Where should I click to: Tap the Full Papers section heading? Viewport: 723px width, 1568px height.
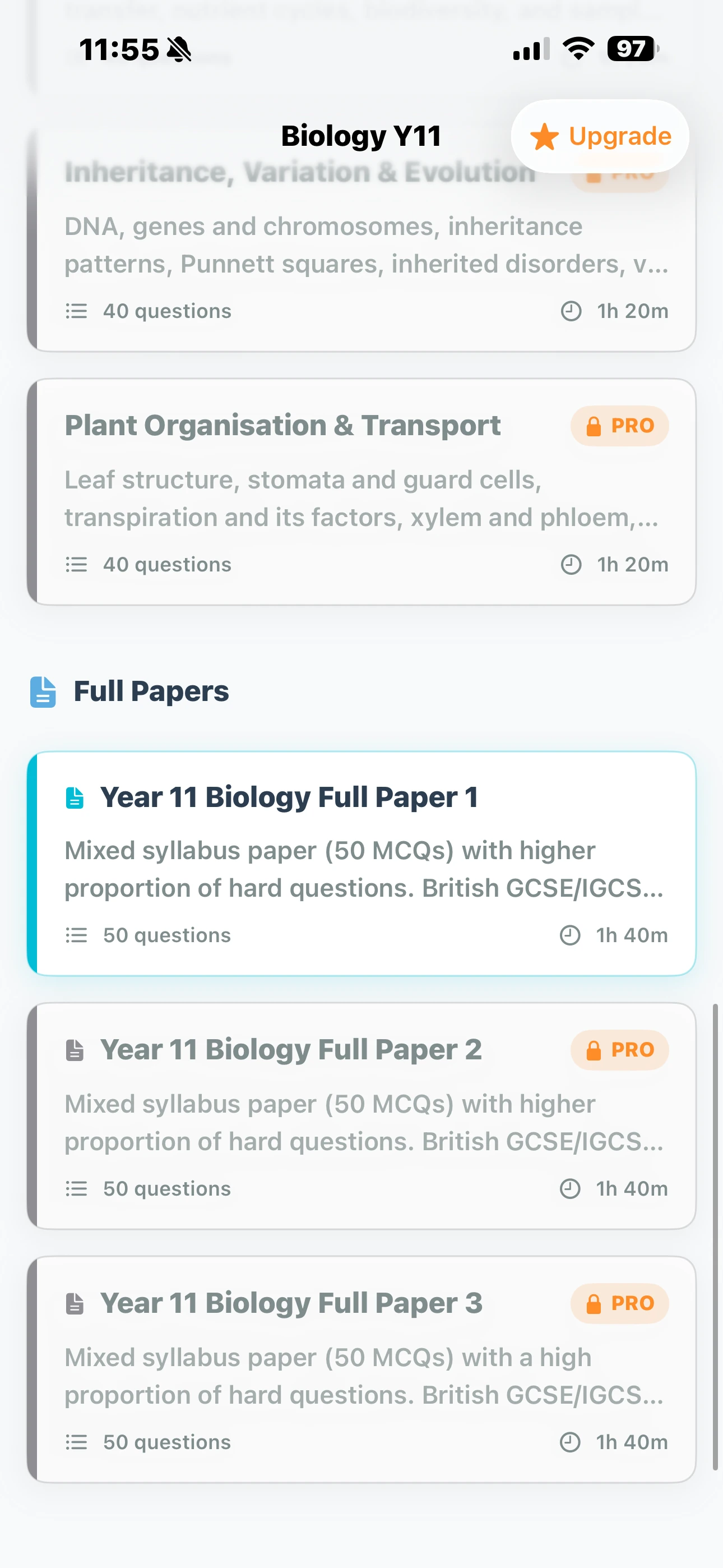click(x=151, y=691)
